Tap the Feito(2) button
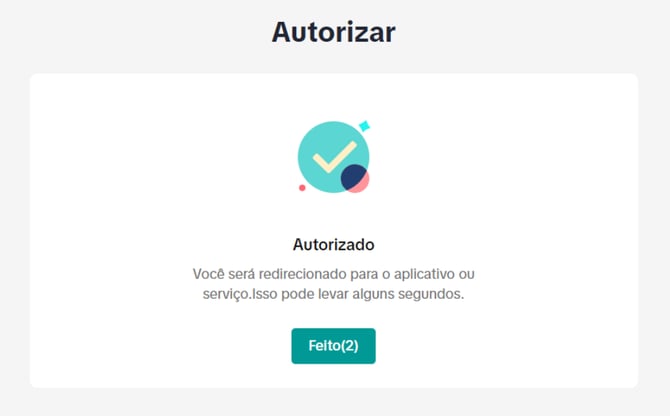The height and width of the screenshot is (416, 670). click(333, 346)
